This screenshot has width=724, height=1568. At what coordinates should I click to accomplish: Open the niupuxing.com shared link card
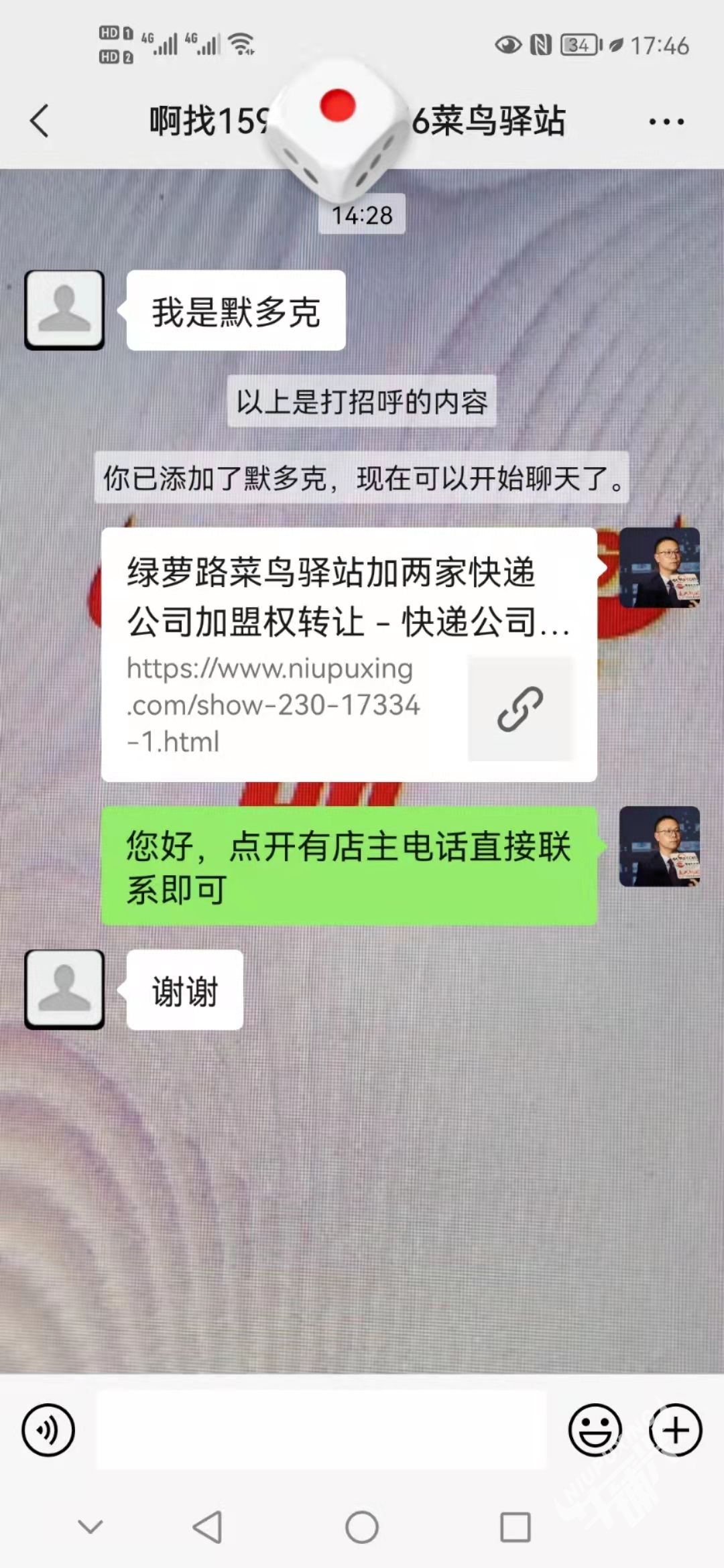[x=349, y=654]
